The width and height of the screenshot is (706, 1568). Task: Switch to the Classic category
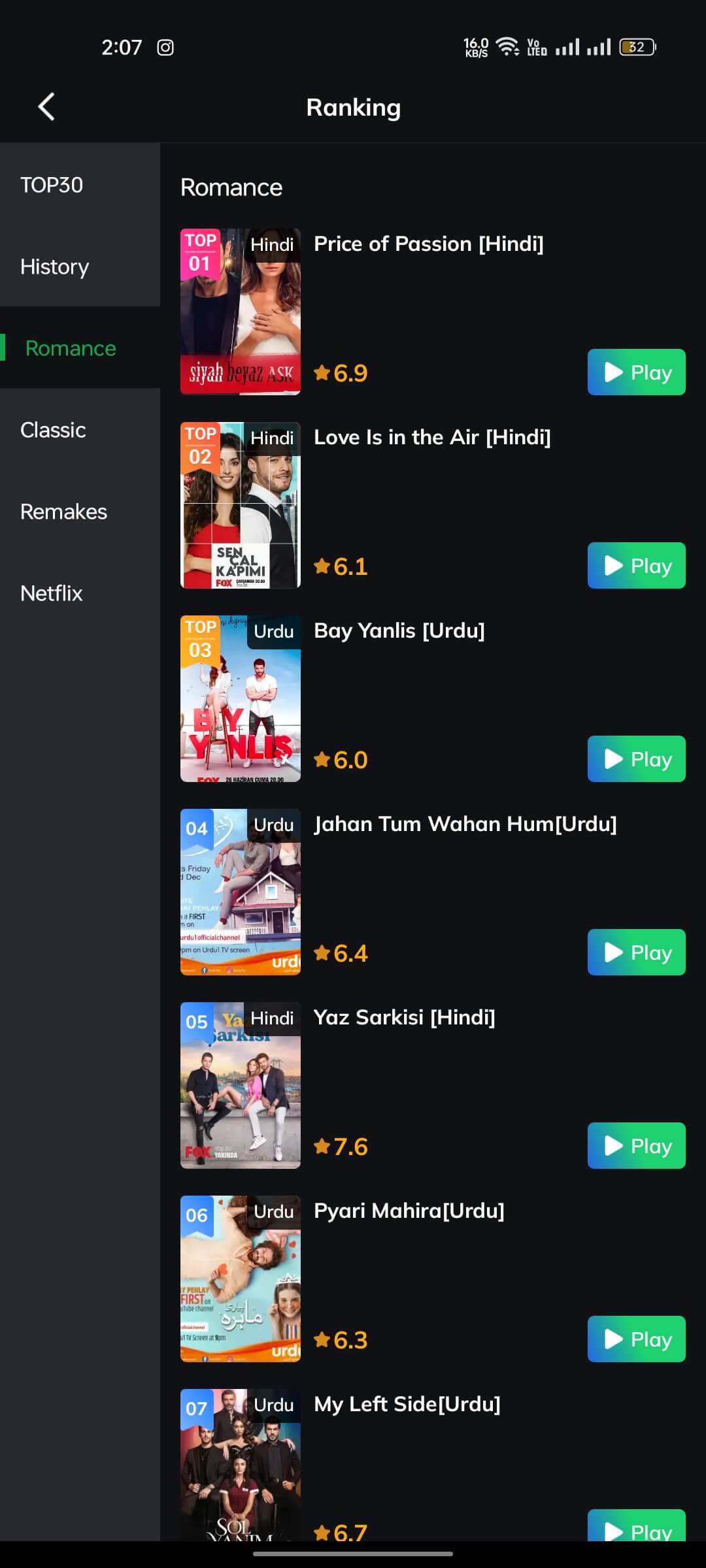53,430
